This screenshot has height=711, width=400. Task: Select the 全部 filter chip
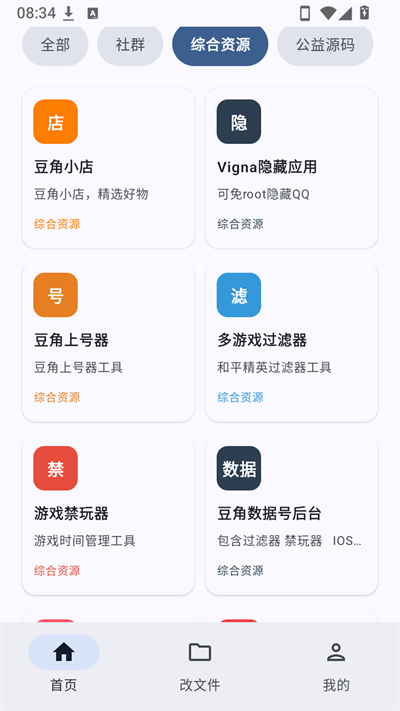55,45
